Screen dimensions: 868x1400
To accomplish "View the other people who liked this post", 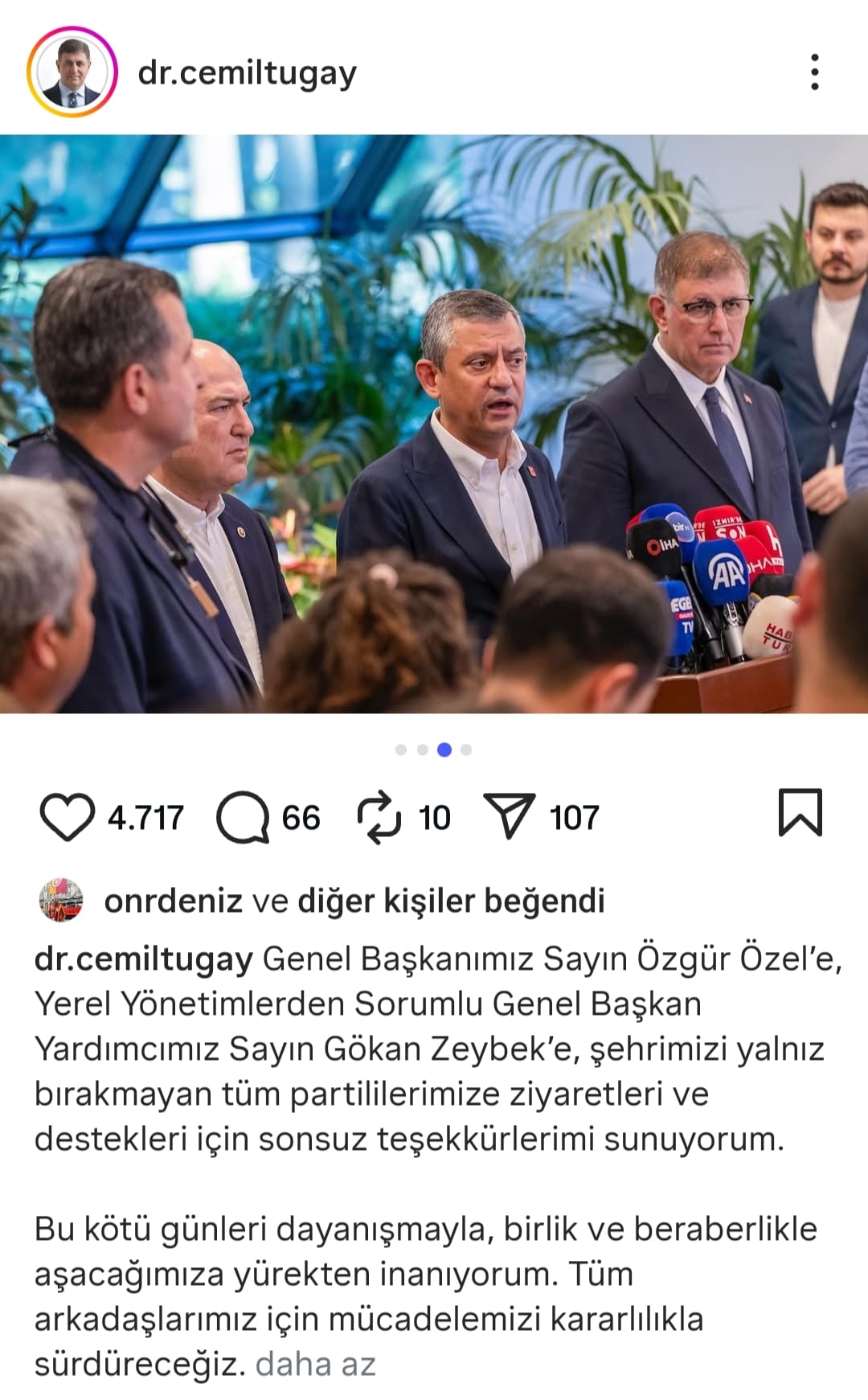I will point(450,901).
